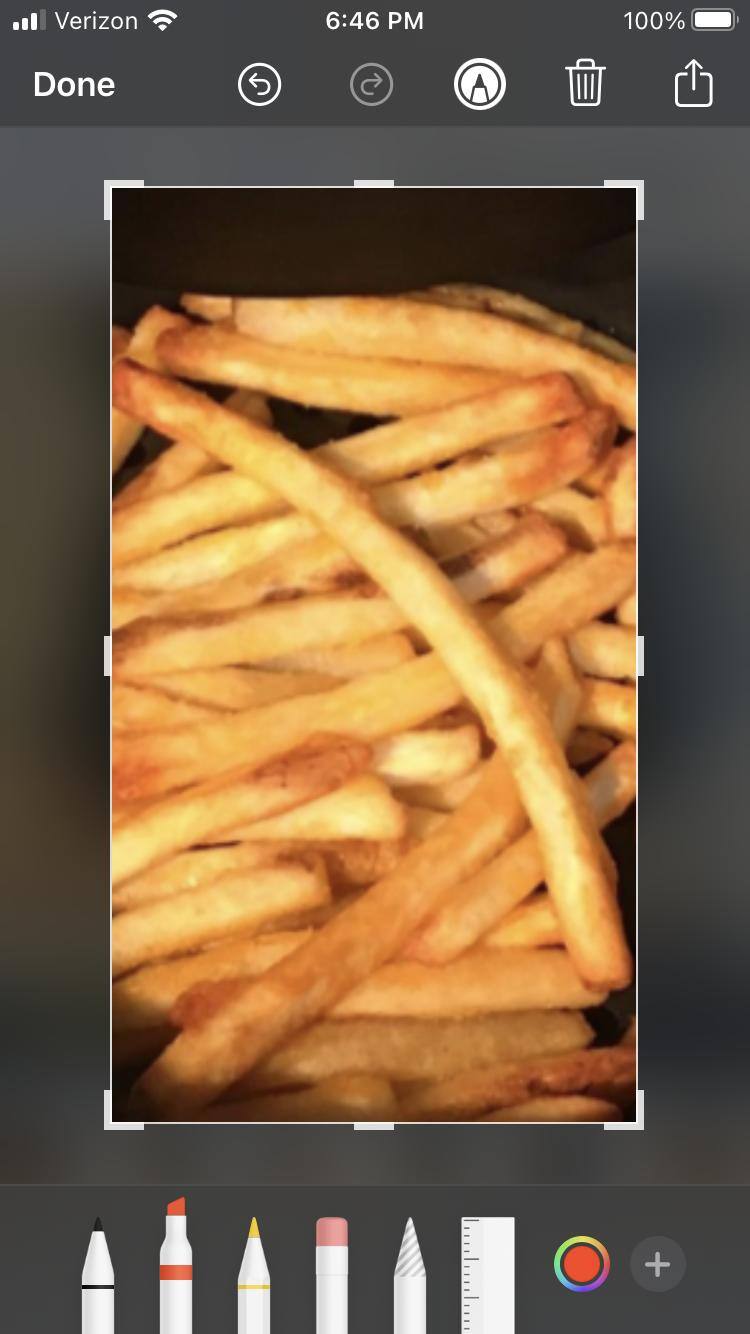Share the screenshot

pos(693,83)
